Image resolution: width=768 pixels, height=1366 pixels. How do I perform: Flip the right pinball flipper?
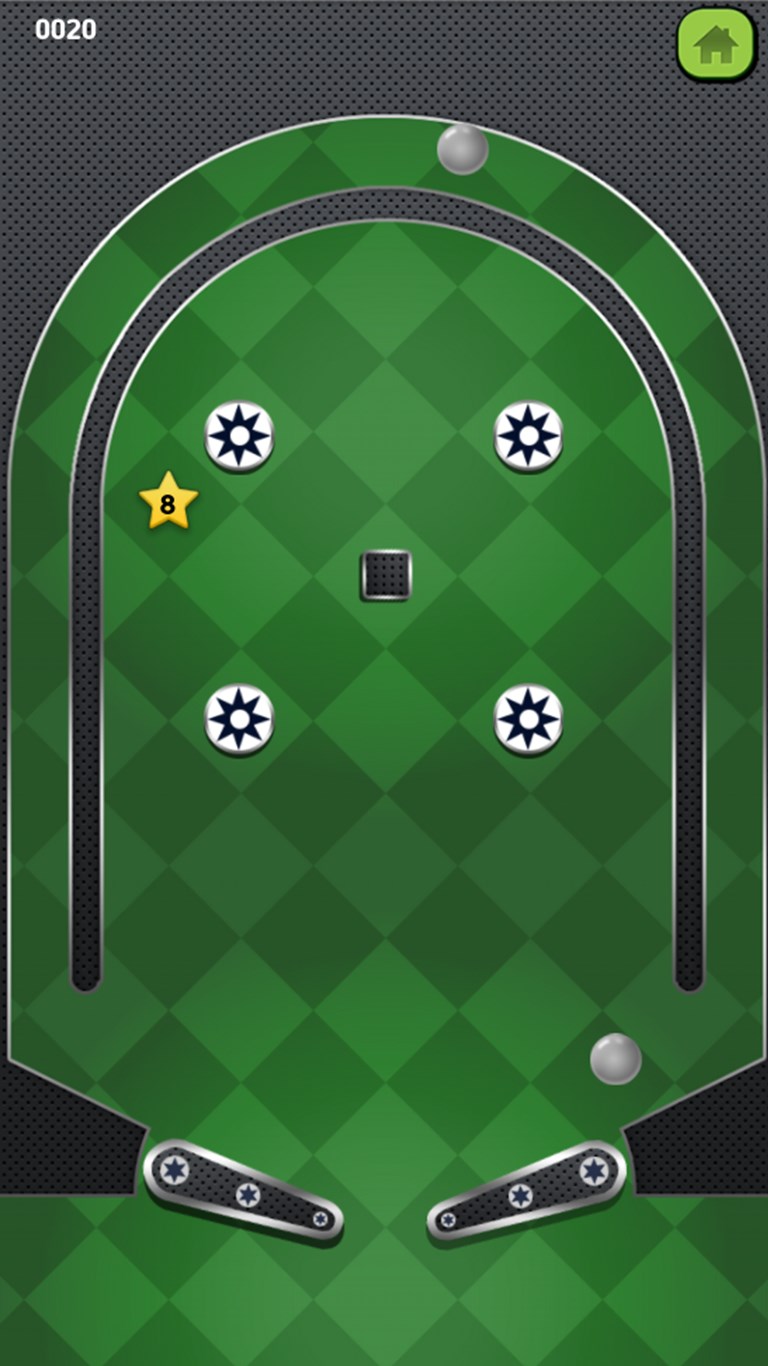[527, 1190]
